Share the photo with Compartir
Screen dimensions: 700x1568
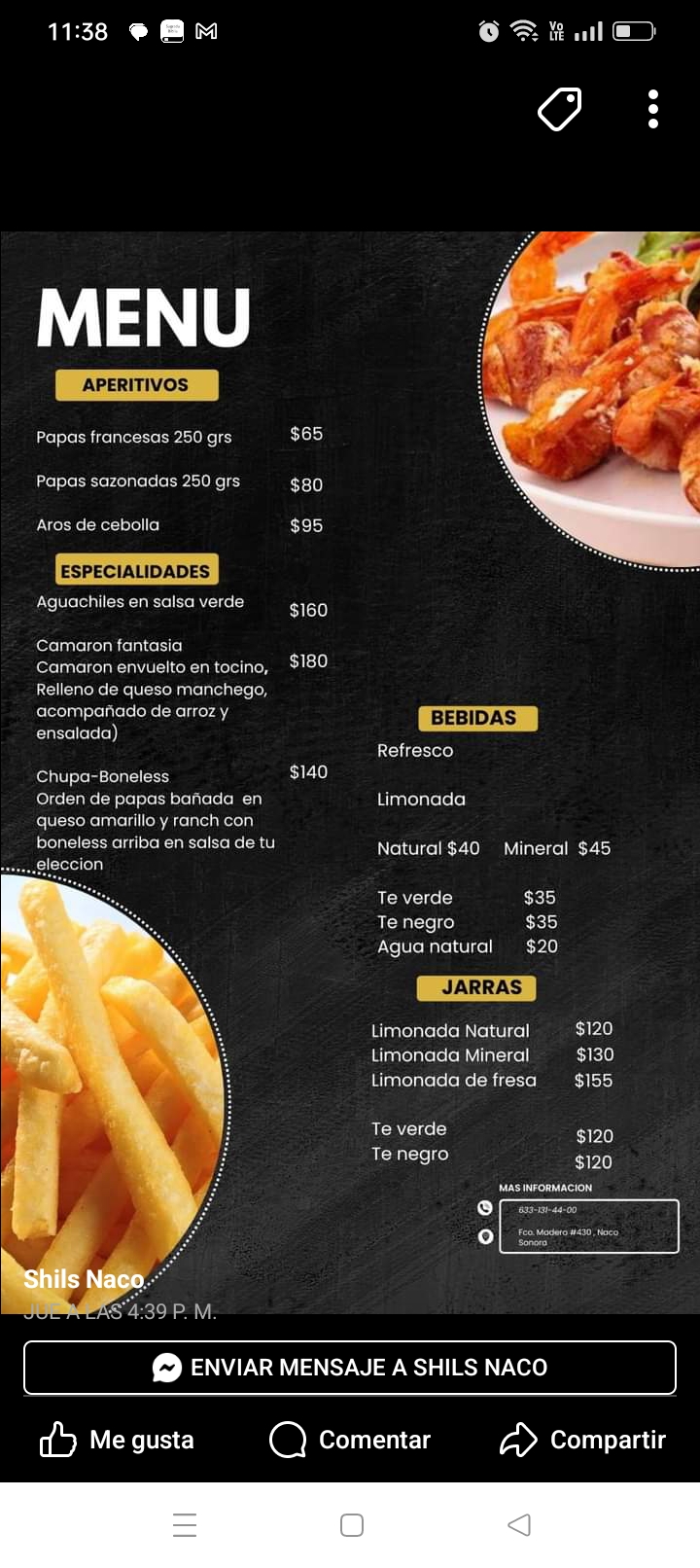point(582,1440)
